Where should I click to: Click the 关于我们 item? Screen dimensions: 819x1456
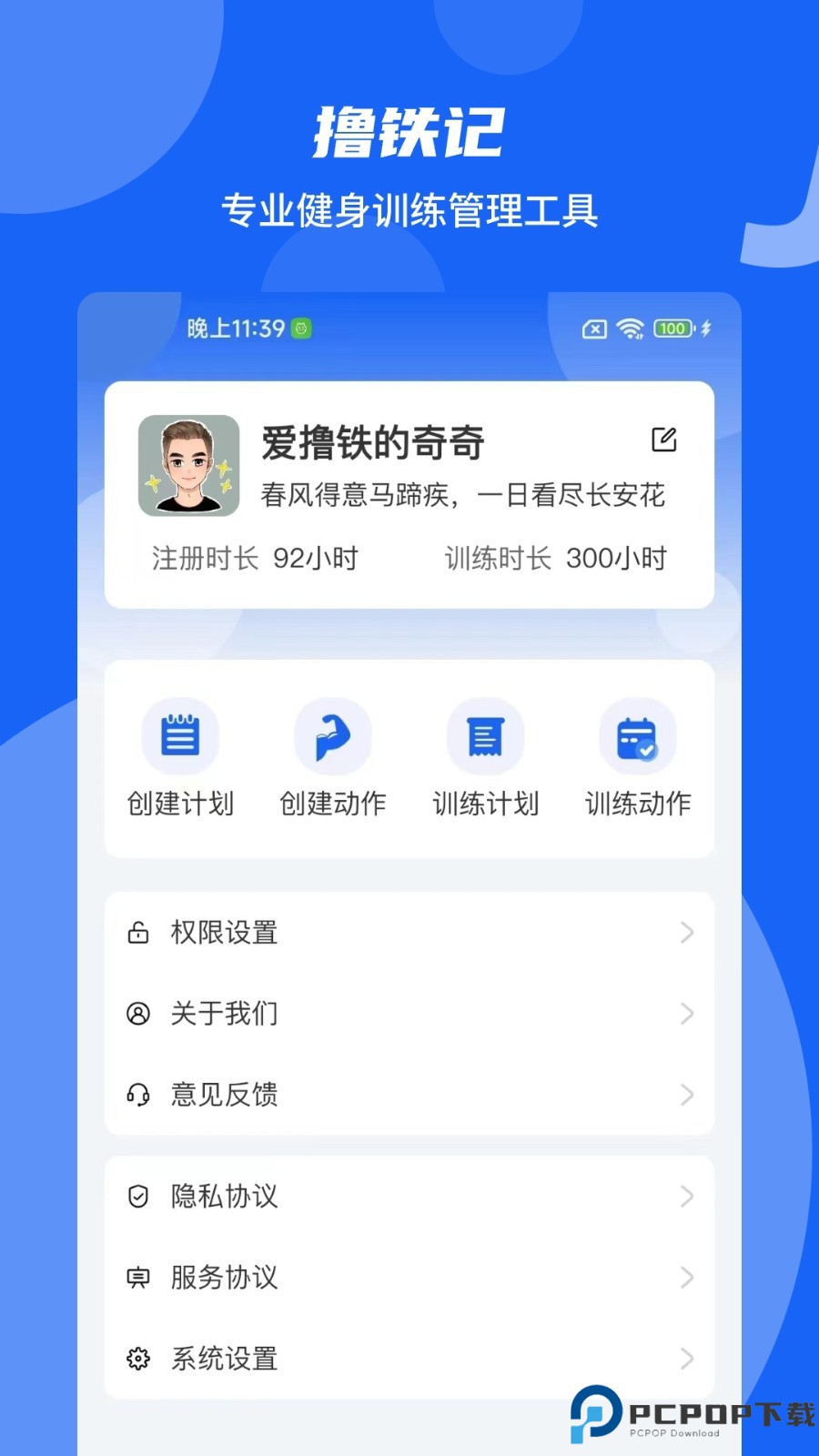click(x=223, y=1014)
